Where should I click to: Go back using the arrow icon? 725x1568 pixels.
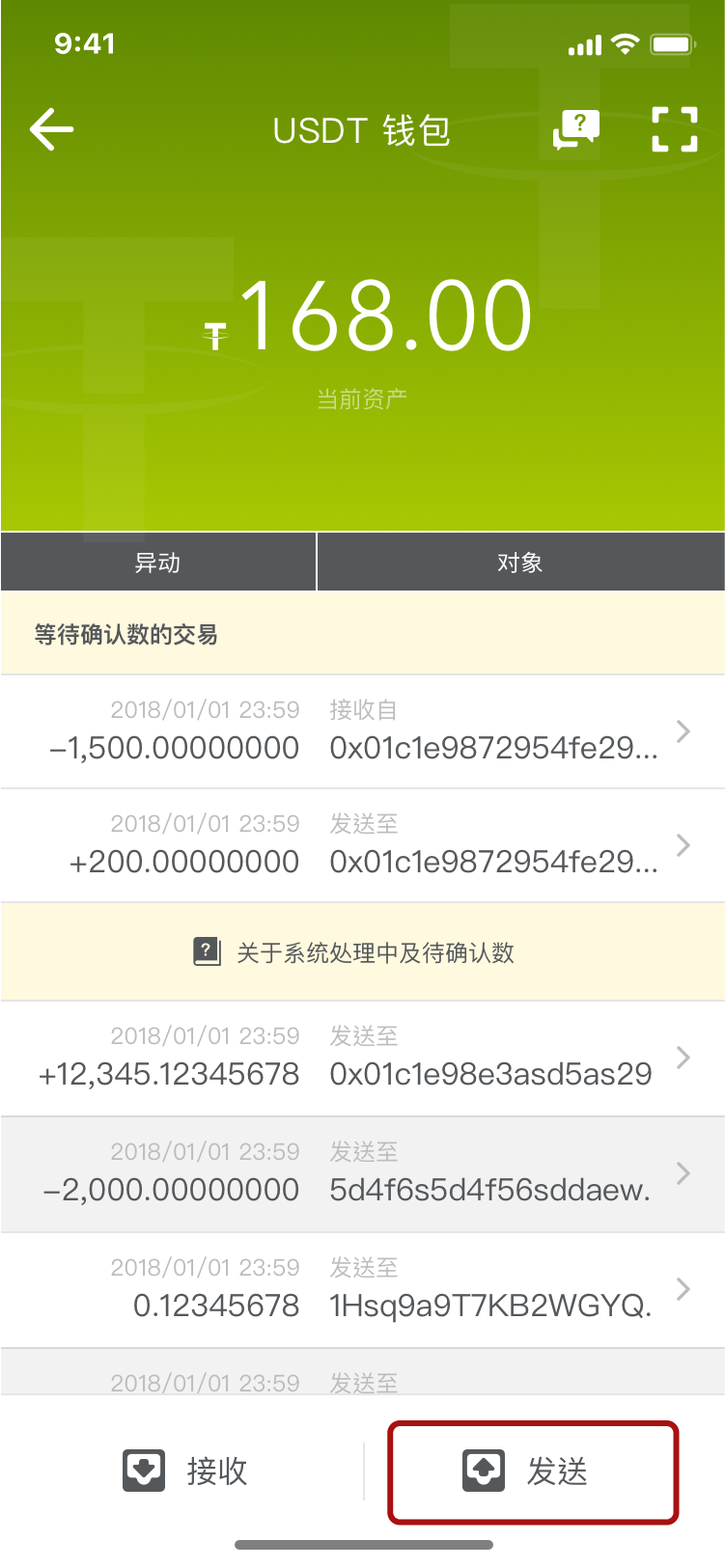(x=52, y=129)
